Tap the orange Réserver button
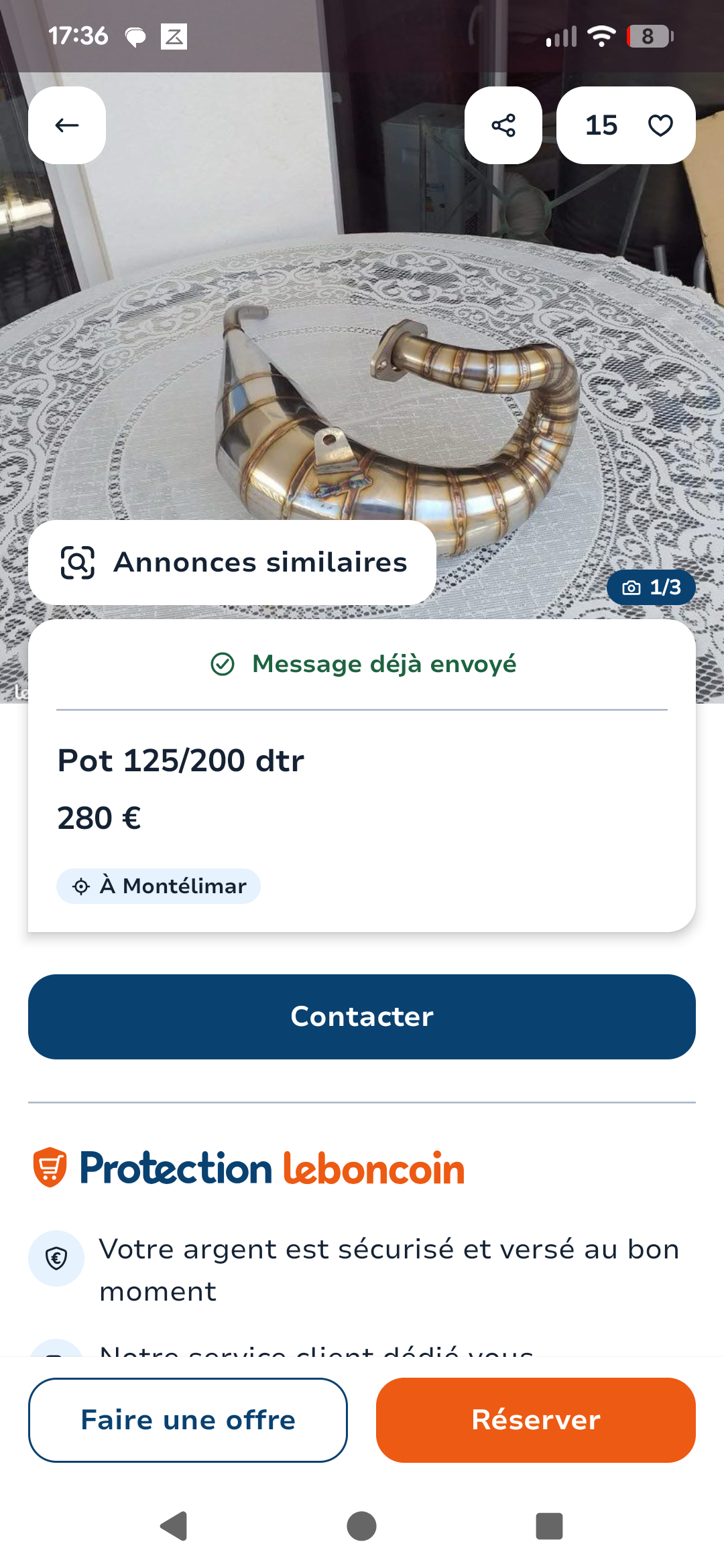 tap(536, 1420)
